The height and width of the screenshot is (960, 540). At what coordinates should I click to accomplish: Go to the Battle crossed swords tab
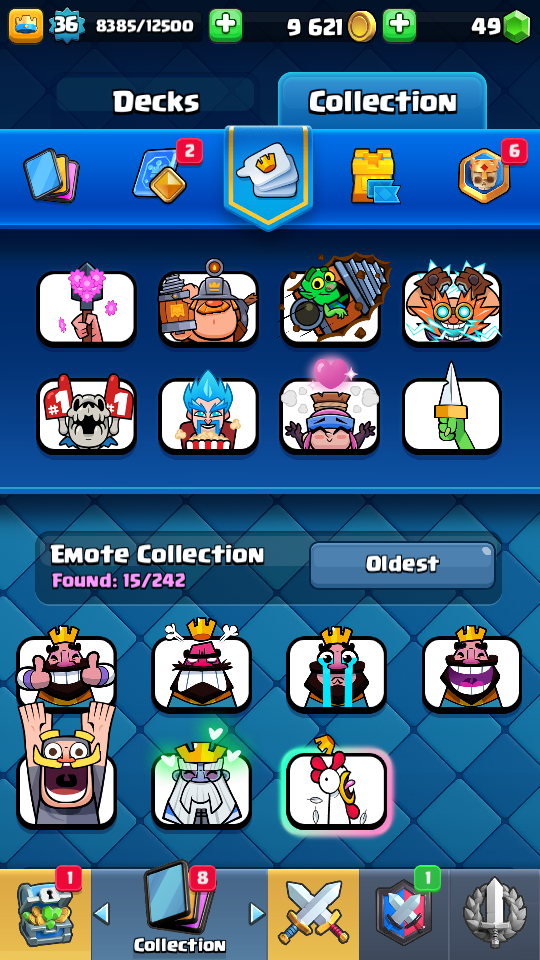pyautogui.click(x=313, y=914)
